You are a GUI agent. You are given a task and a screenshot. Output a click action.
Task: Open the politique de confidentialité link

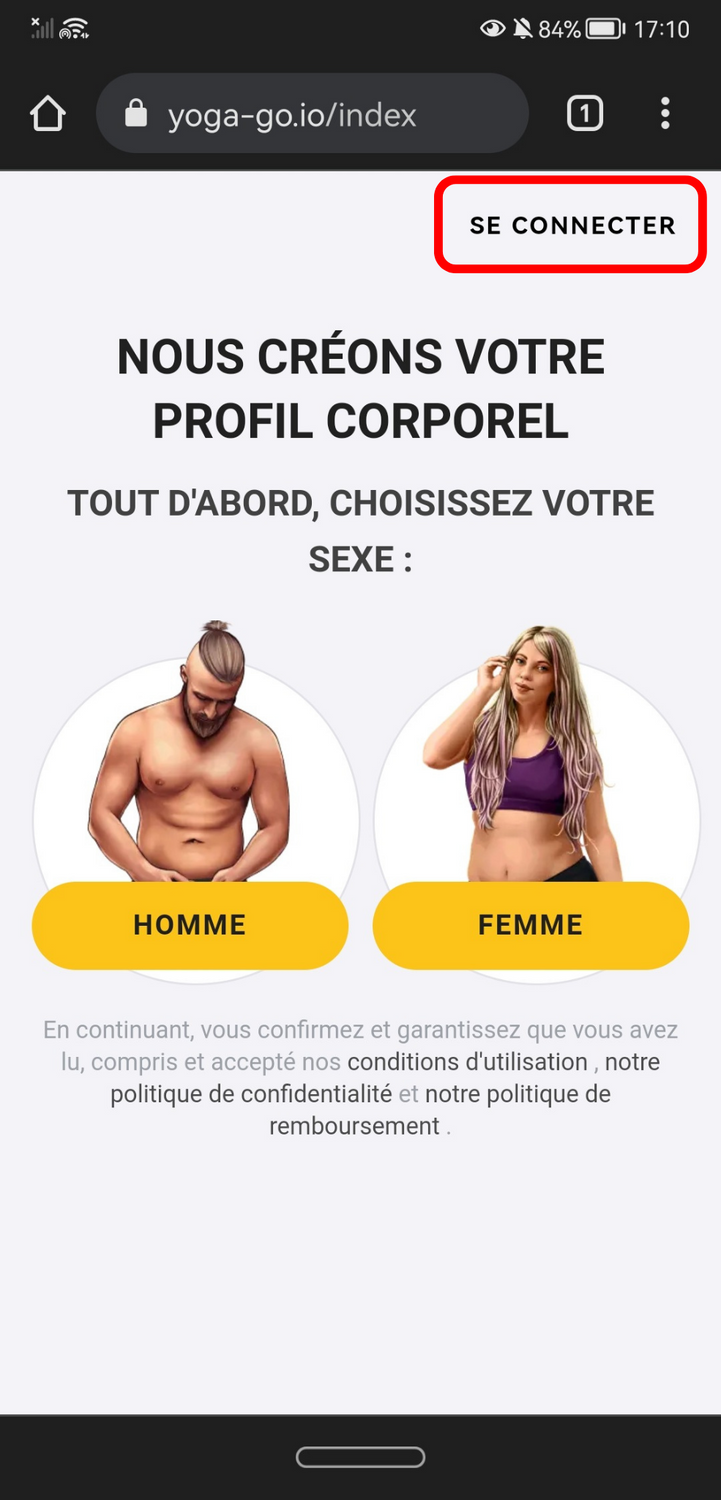[250, 1094]
